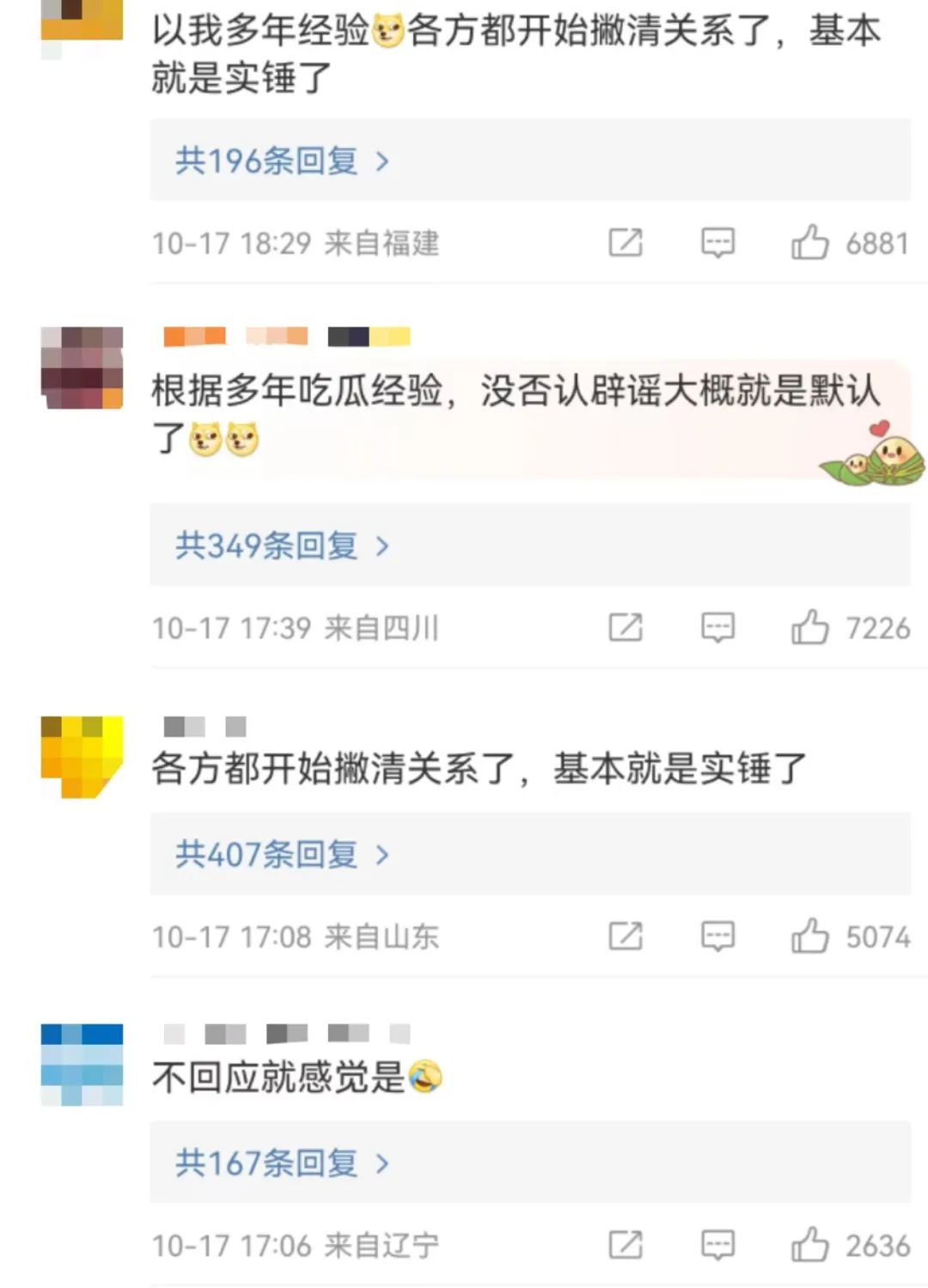This screenshot has height=1288, width=928.
Task: Forward the comment from 辽宁
Action: [x=626, y=1245]
